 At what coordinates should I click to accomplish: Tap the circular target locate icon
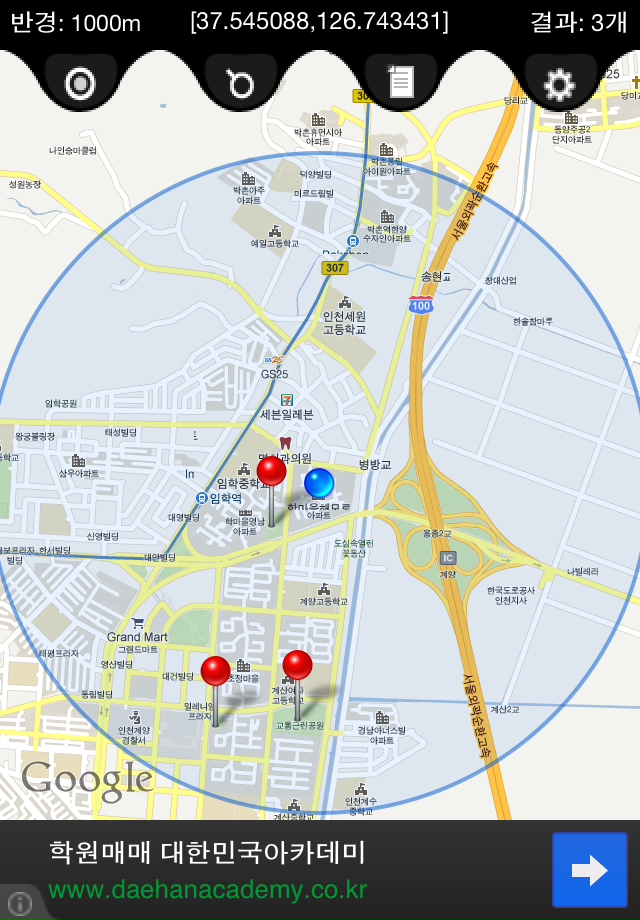[x=80, y=83]
